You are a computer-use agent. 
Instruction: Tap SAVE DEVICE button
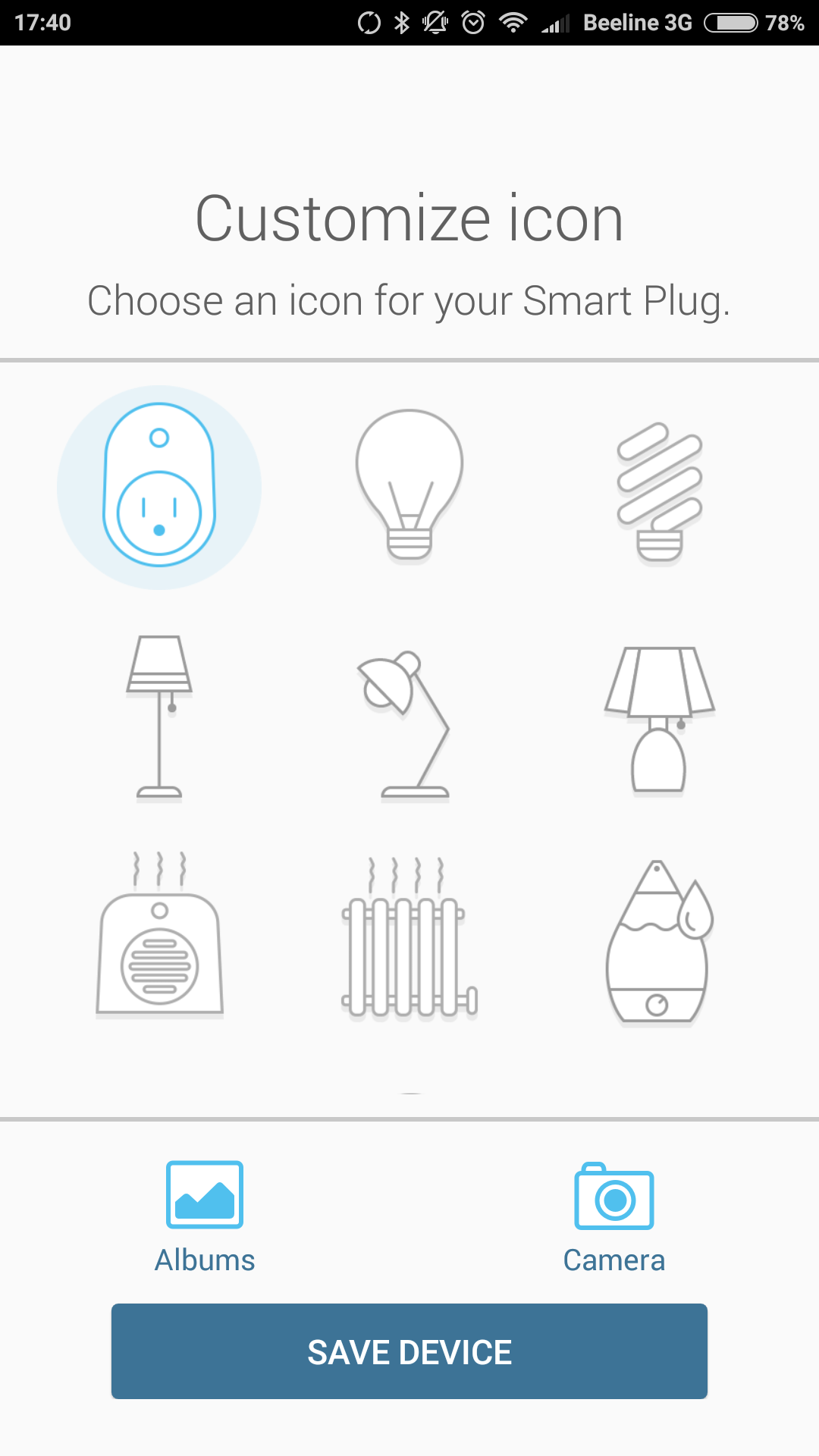409,1351
